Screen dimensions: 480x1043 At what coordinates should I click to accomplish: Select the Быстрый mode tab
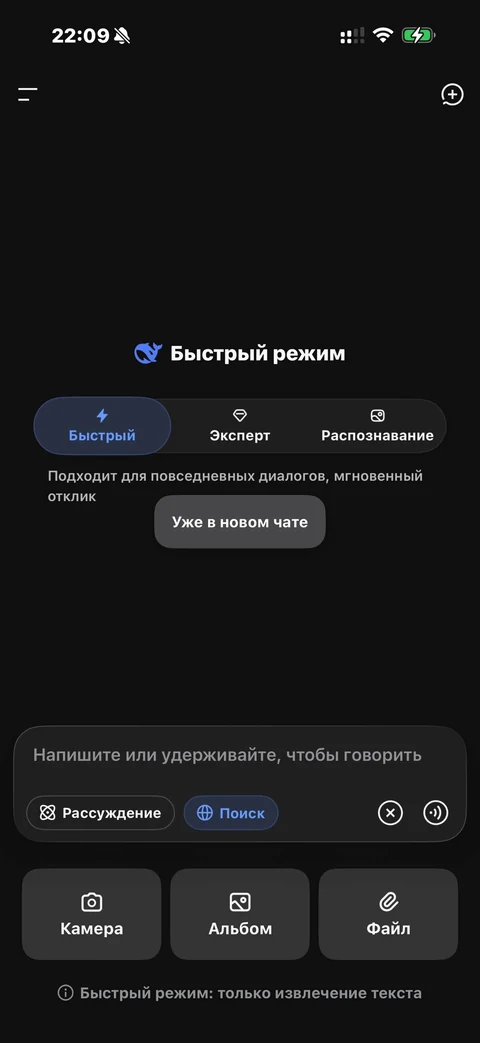102,426
